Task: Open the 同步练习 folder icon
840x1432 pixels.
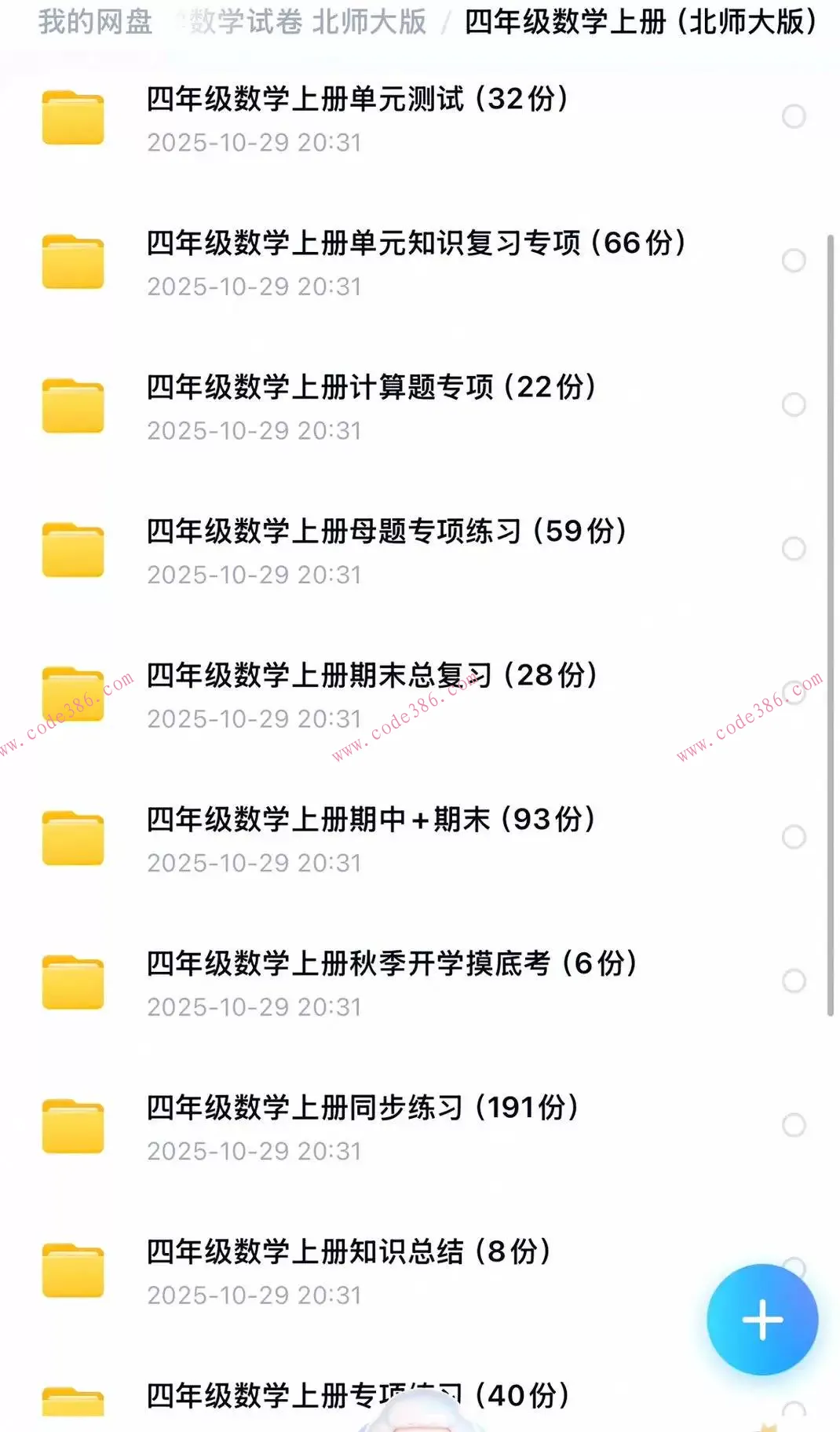Action: pyautogui.click(x=73, y=1126)
